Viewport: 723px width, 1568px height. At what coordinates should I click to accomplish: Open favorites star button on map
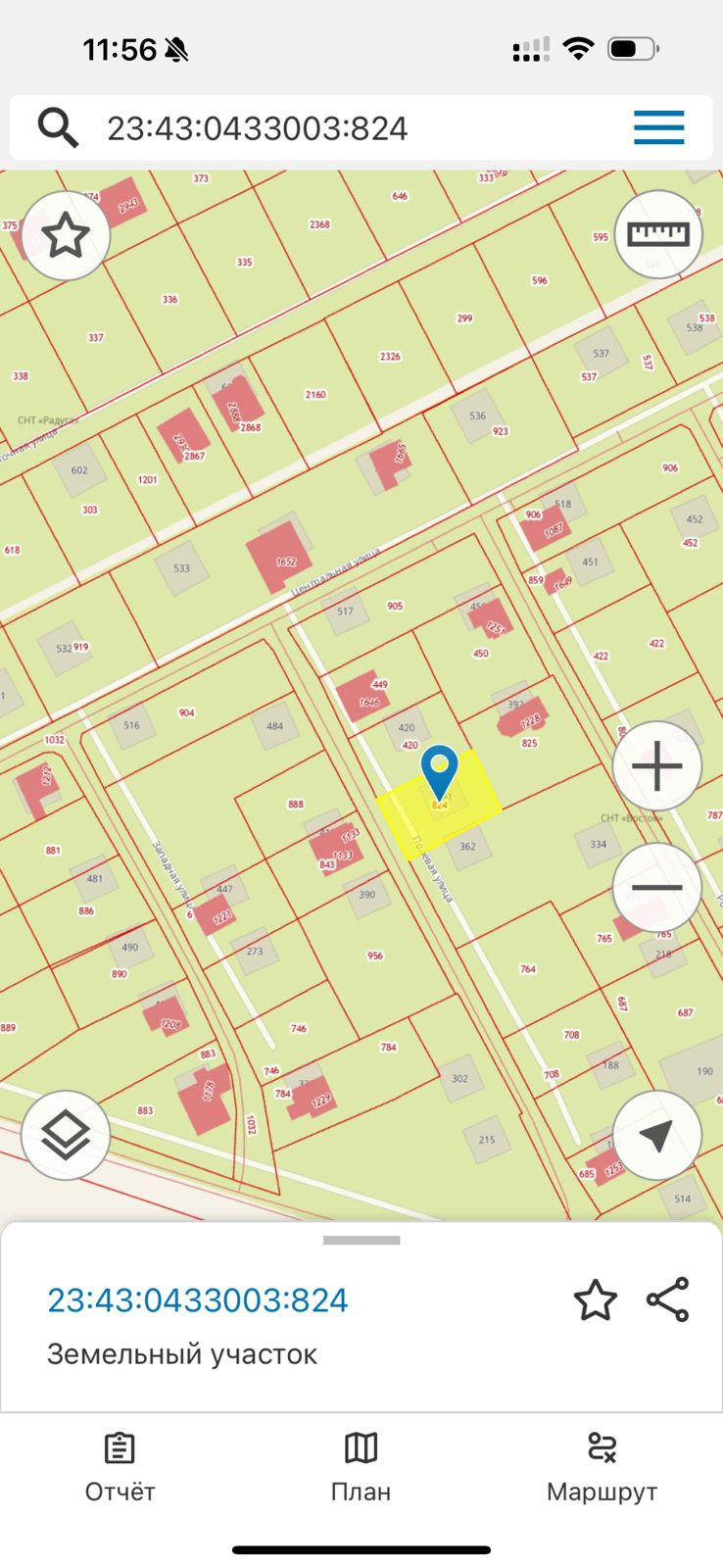pyautogui.click(x=66, y=235)
